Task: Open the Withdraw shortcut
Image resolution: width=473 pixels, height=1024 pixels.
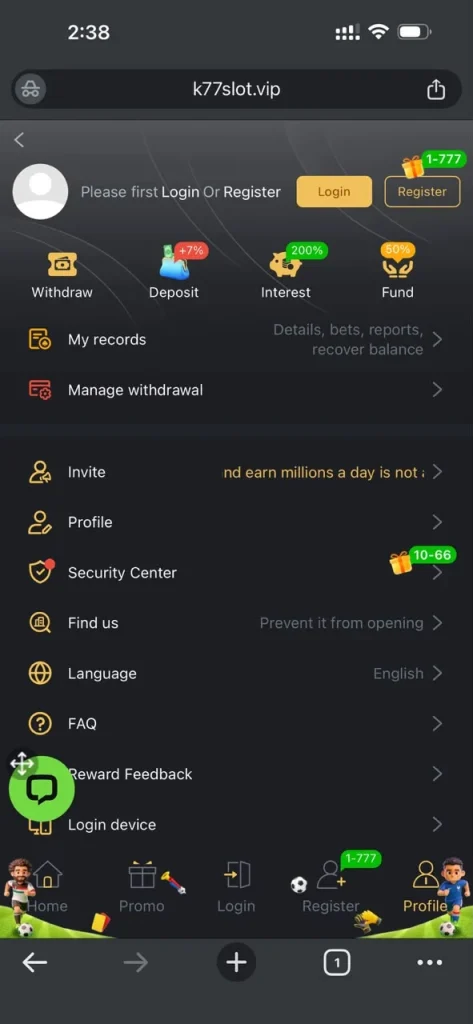Action: click(62, 276)
